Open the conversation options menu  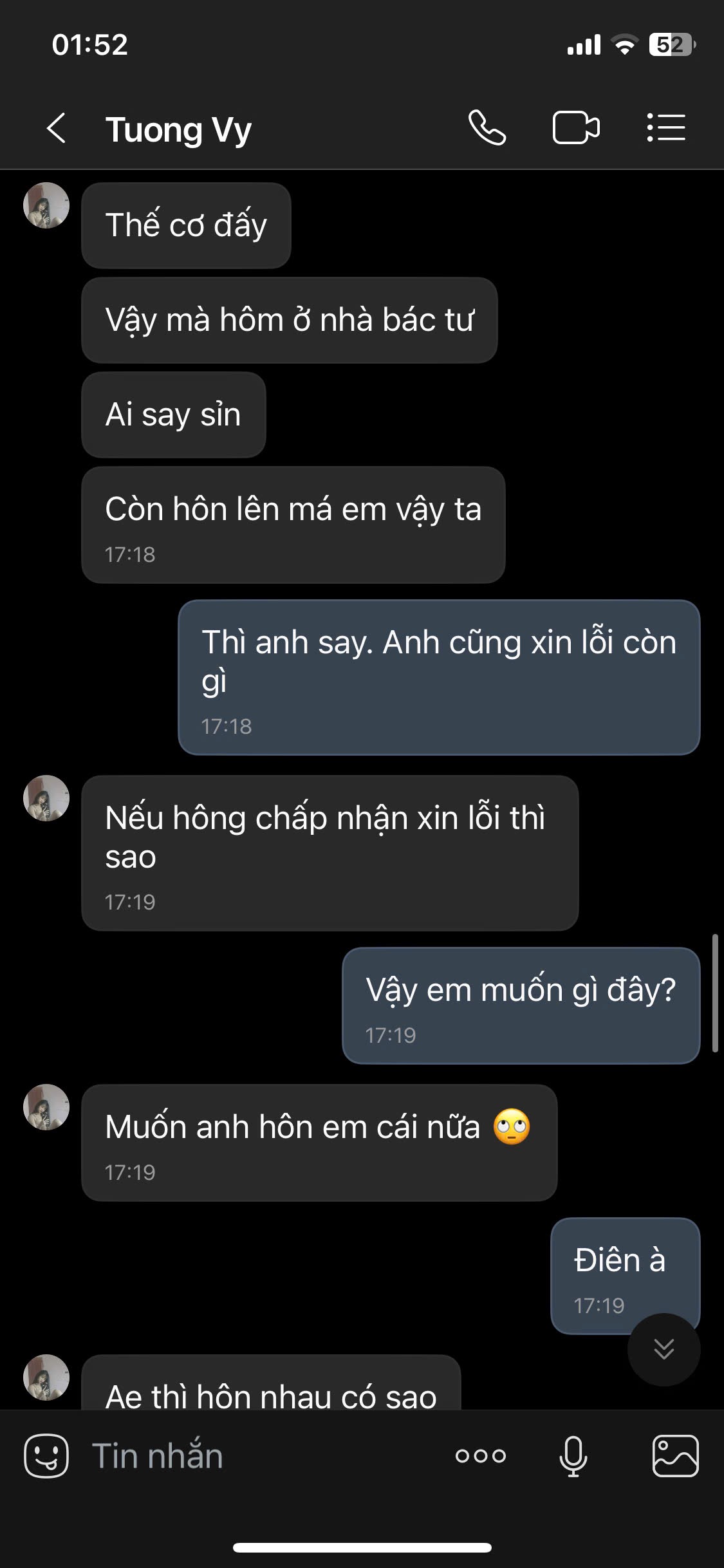[666, 128]
